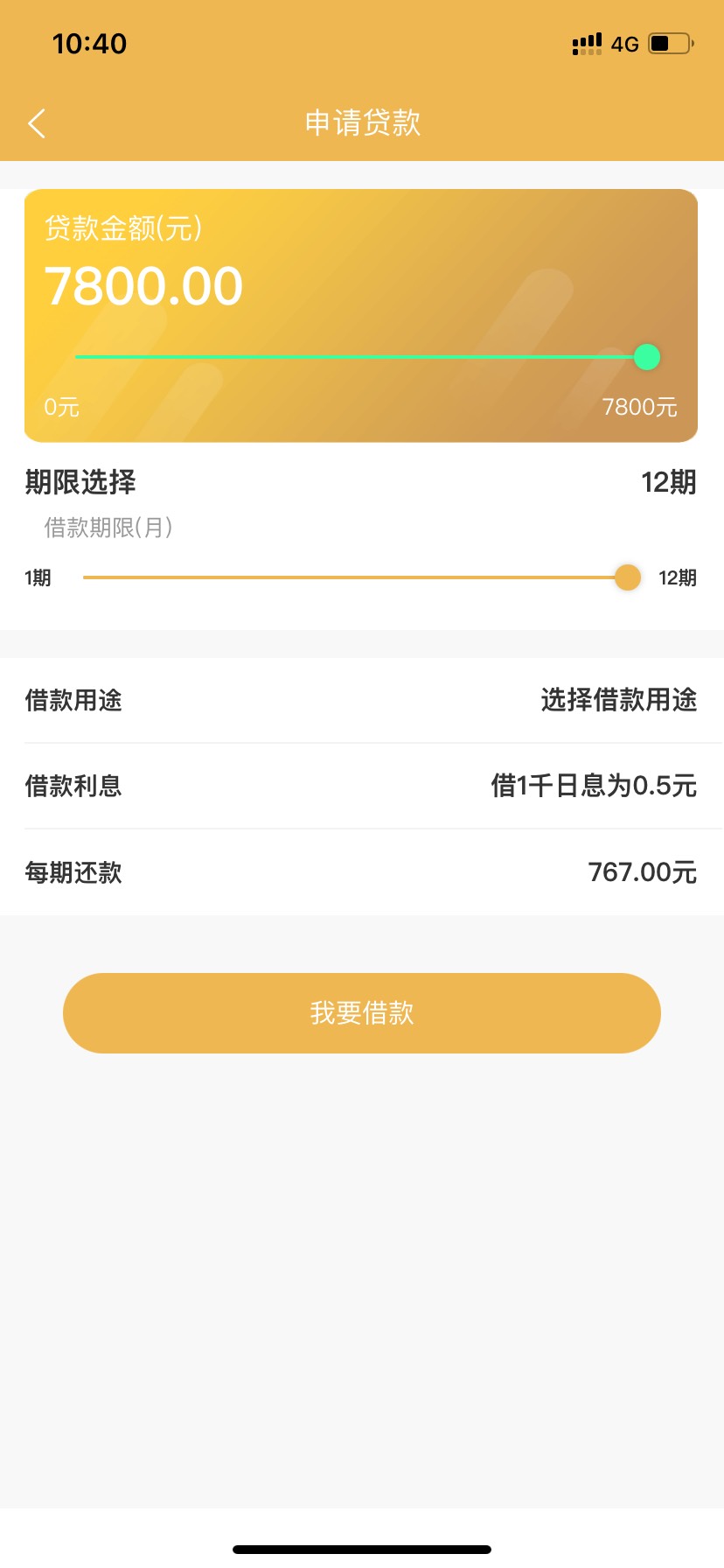Submit the 我要借款 button
724x1568 pixels.
pyautogui.click(x=362, y=1013)
